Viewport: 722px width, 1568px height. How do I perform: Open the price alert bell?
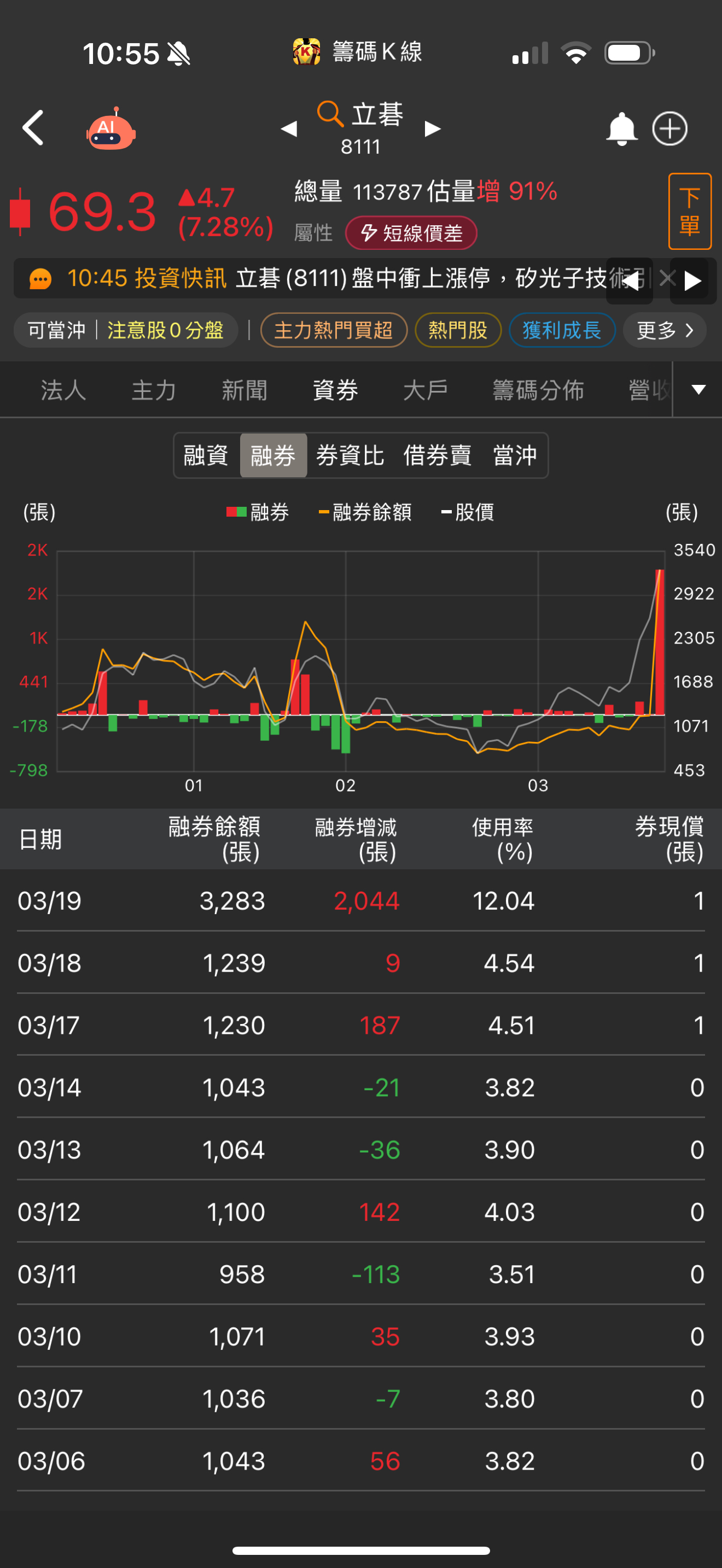[621, 128]
